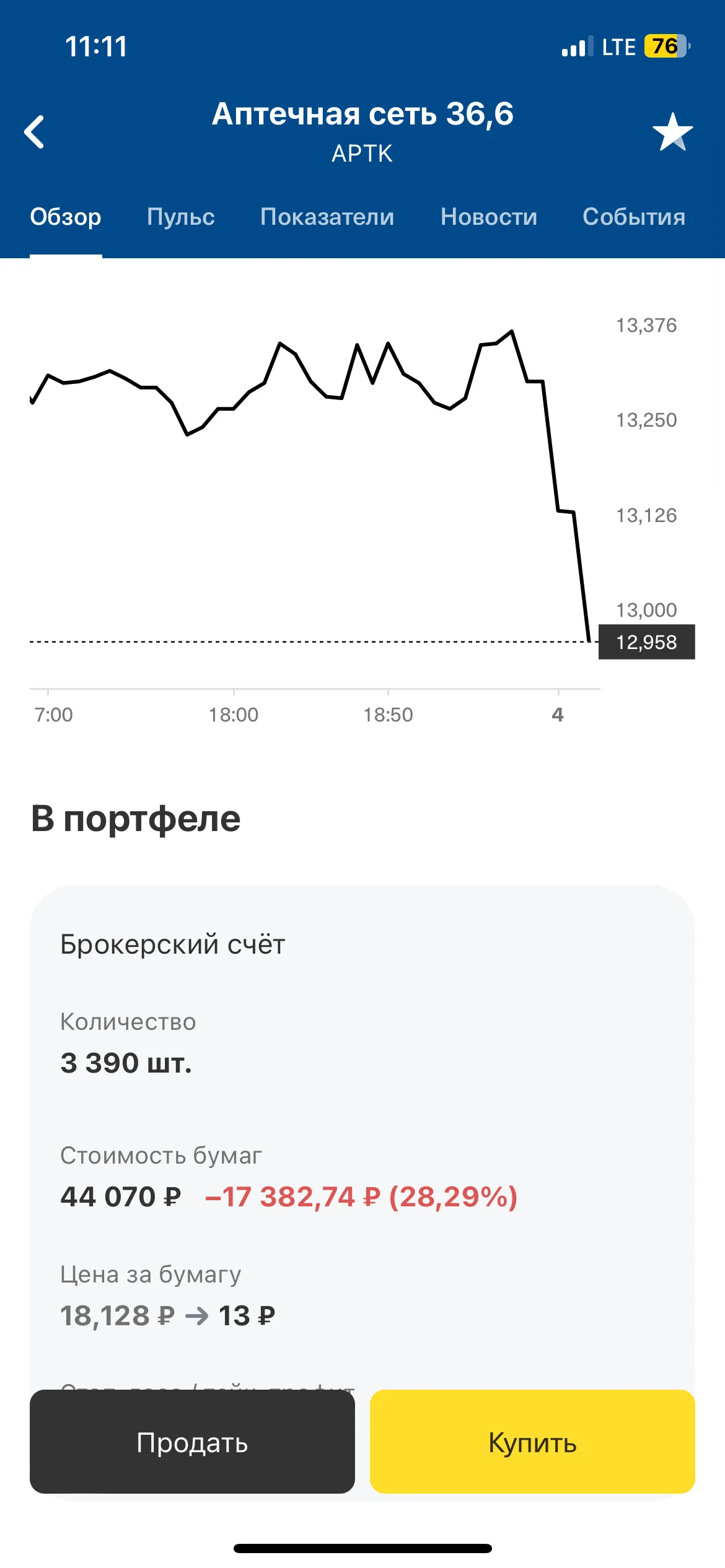The width and height of the screenshot is (725, 1568).
Task: Switch to the Новости tab
Action: [489, 217]
